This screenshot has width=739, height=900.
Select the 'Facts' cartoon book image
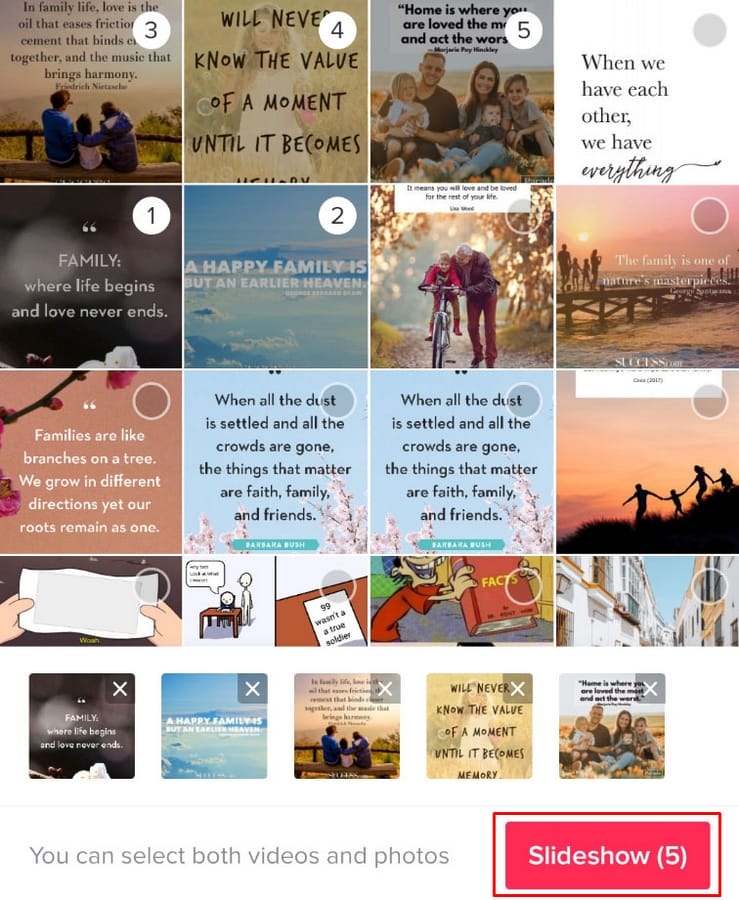click(x=523, y=587)
